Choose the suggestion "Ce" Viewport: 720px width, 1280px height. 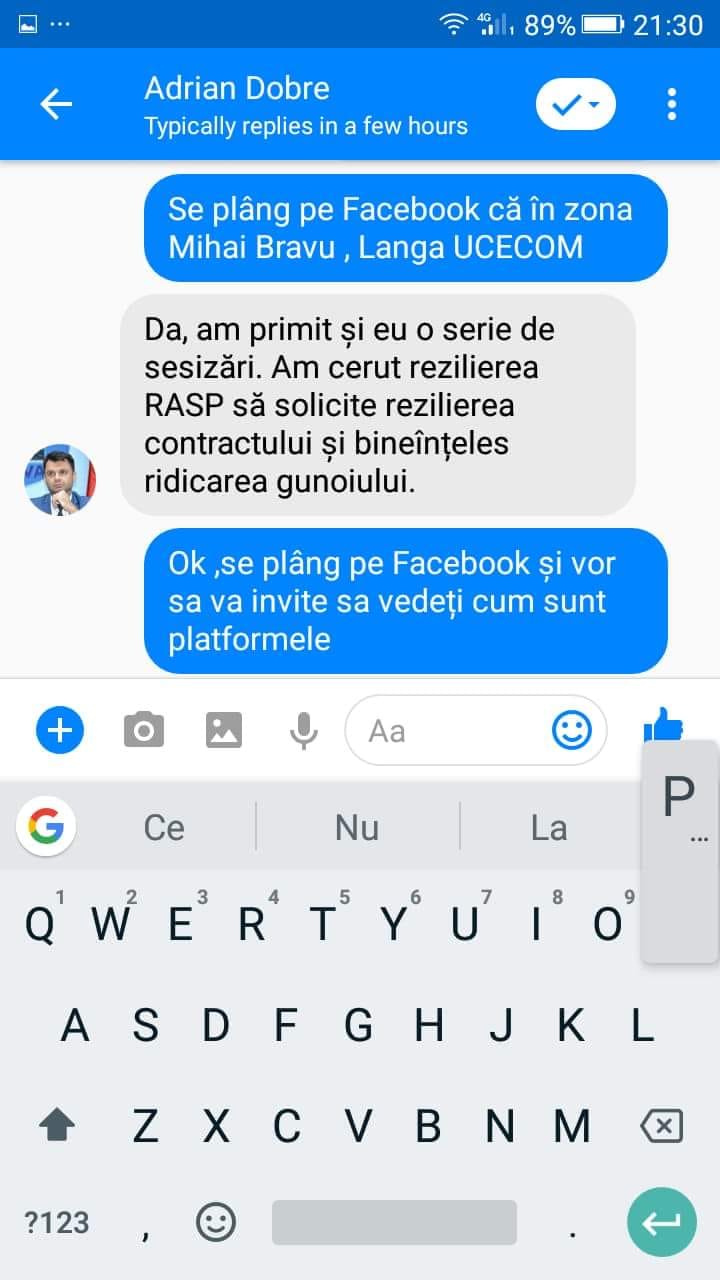164,827
